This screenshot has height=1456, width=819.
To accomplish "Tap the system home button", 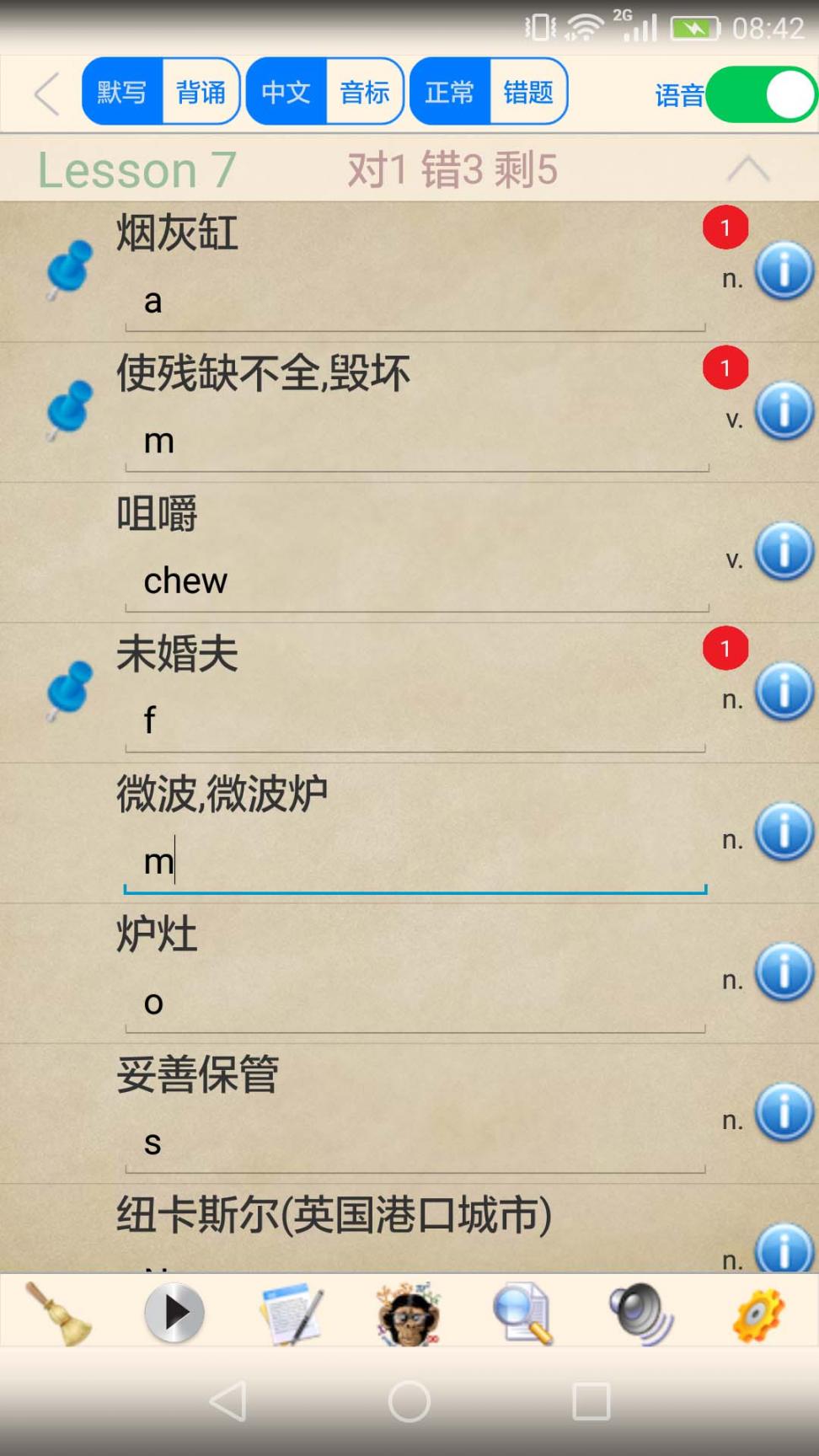I will click(409, 1401).
